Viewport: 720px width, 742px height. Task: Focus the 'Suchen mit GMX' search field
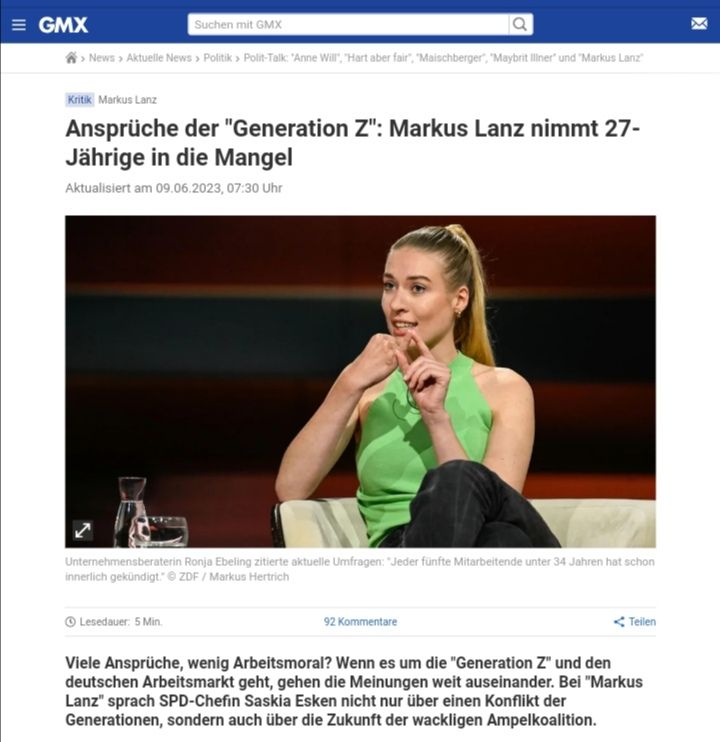click(347, 25)
